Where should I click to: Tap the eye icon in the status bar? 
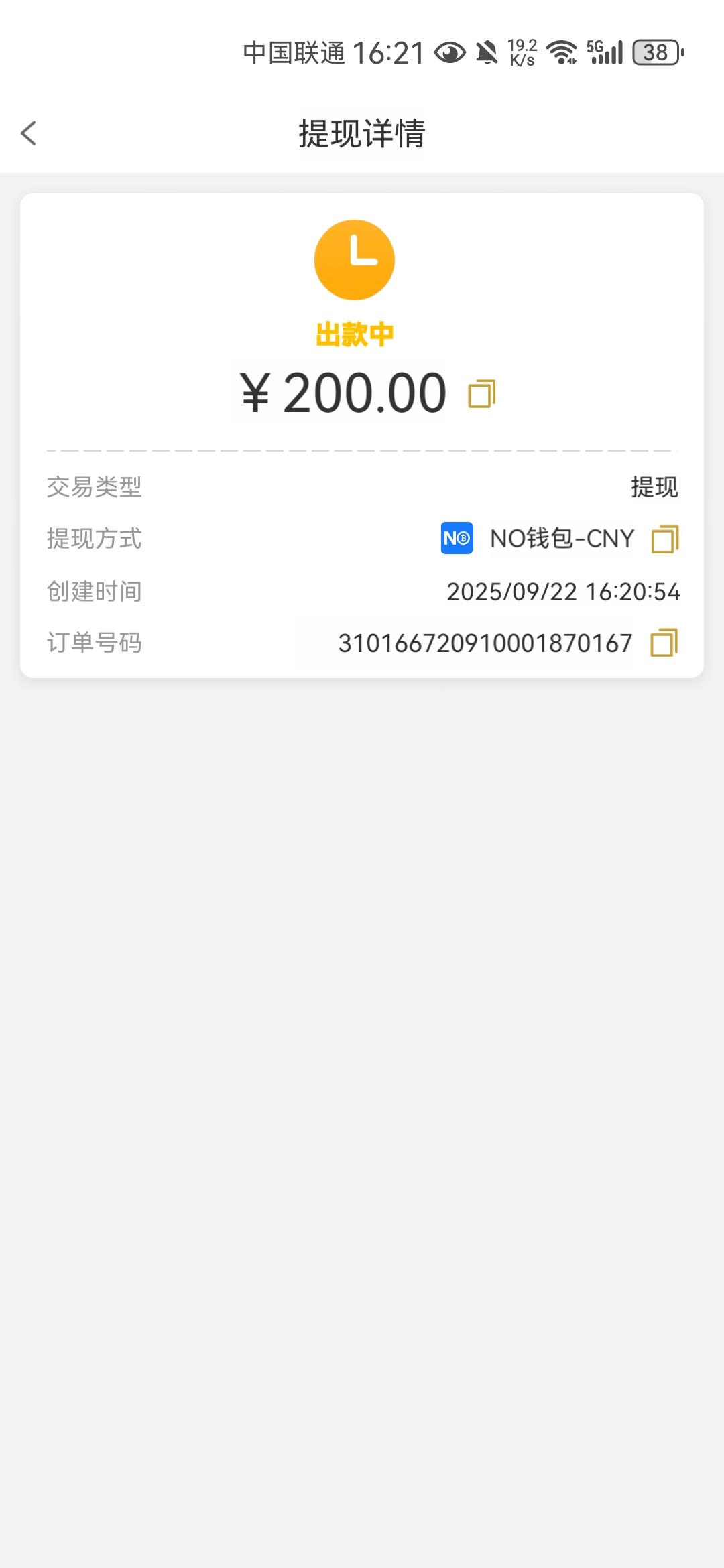point(448,52)
